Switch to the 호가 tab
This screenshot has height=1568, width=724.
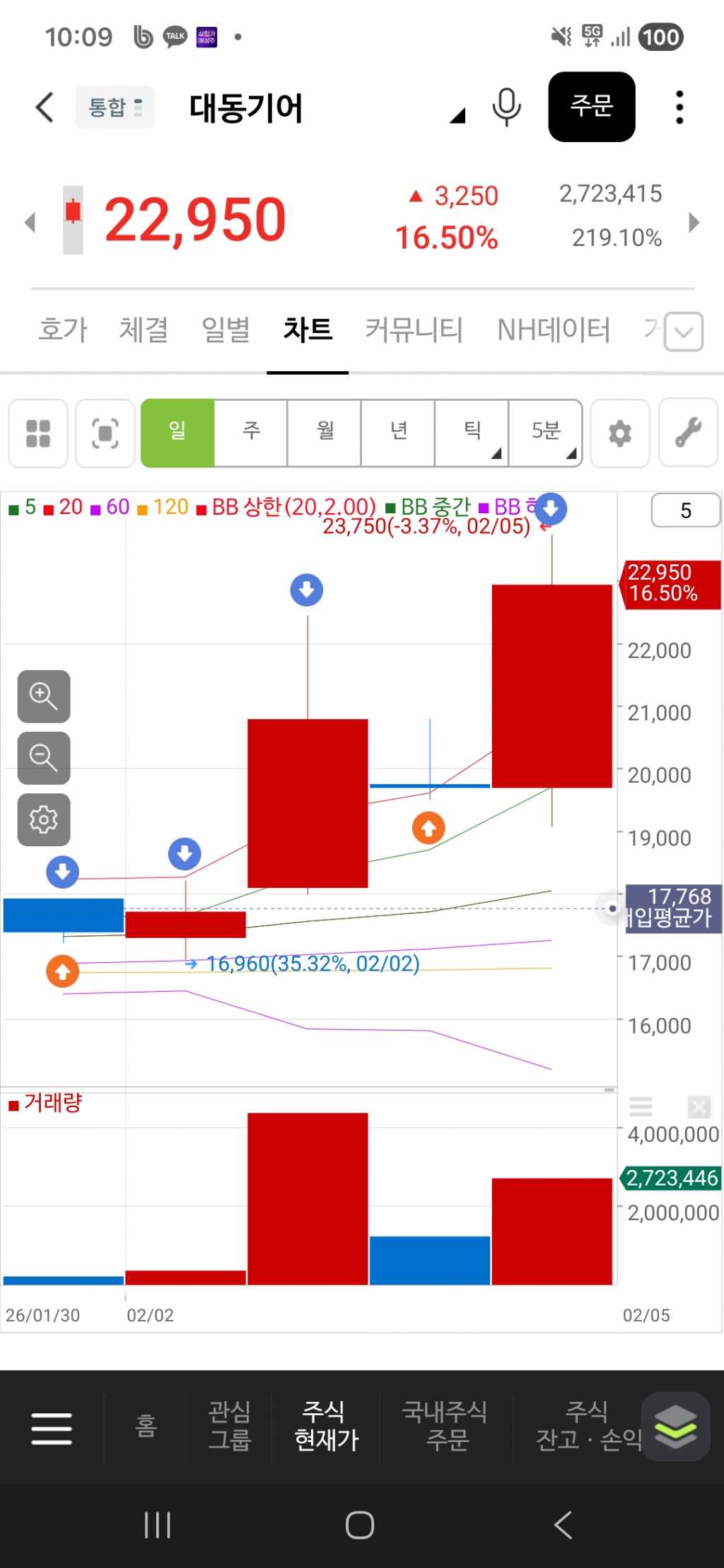(x=63, y=329)
